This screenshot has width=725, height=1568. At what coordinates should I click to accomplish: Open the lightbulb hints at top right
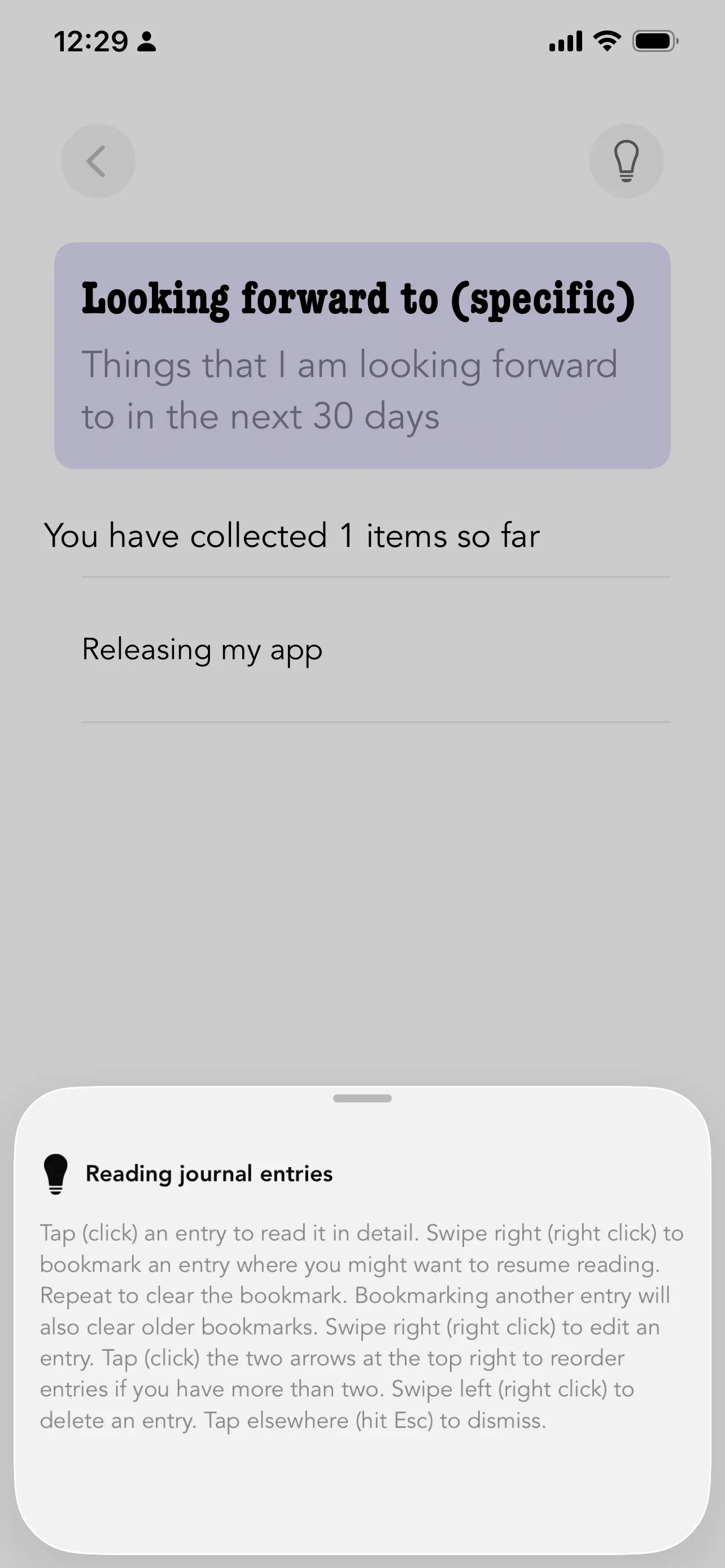tap(626, 160)
